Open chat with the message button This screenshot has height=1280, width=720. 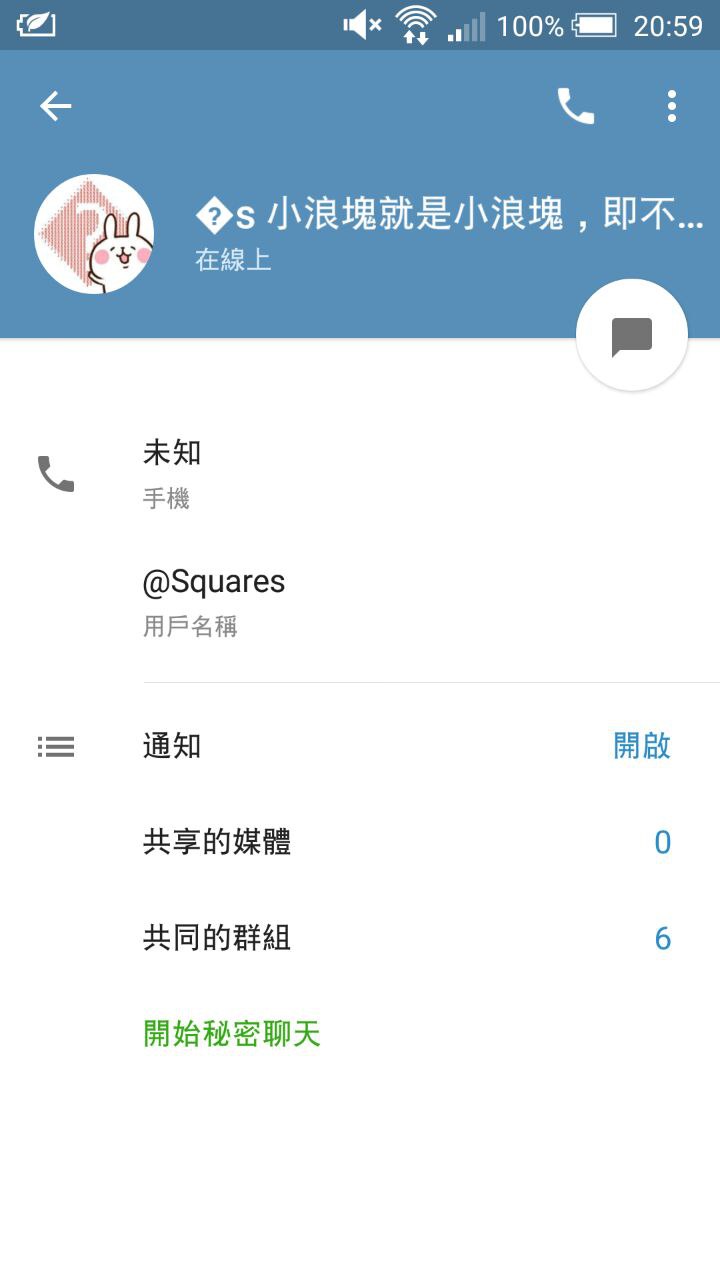pyautogui.click(x=632, y=336)
